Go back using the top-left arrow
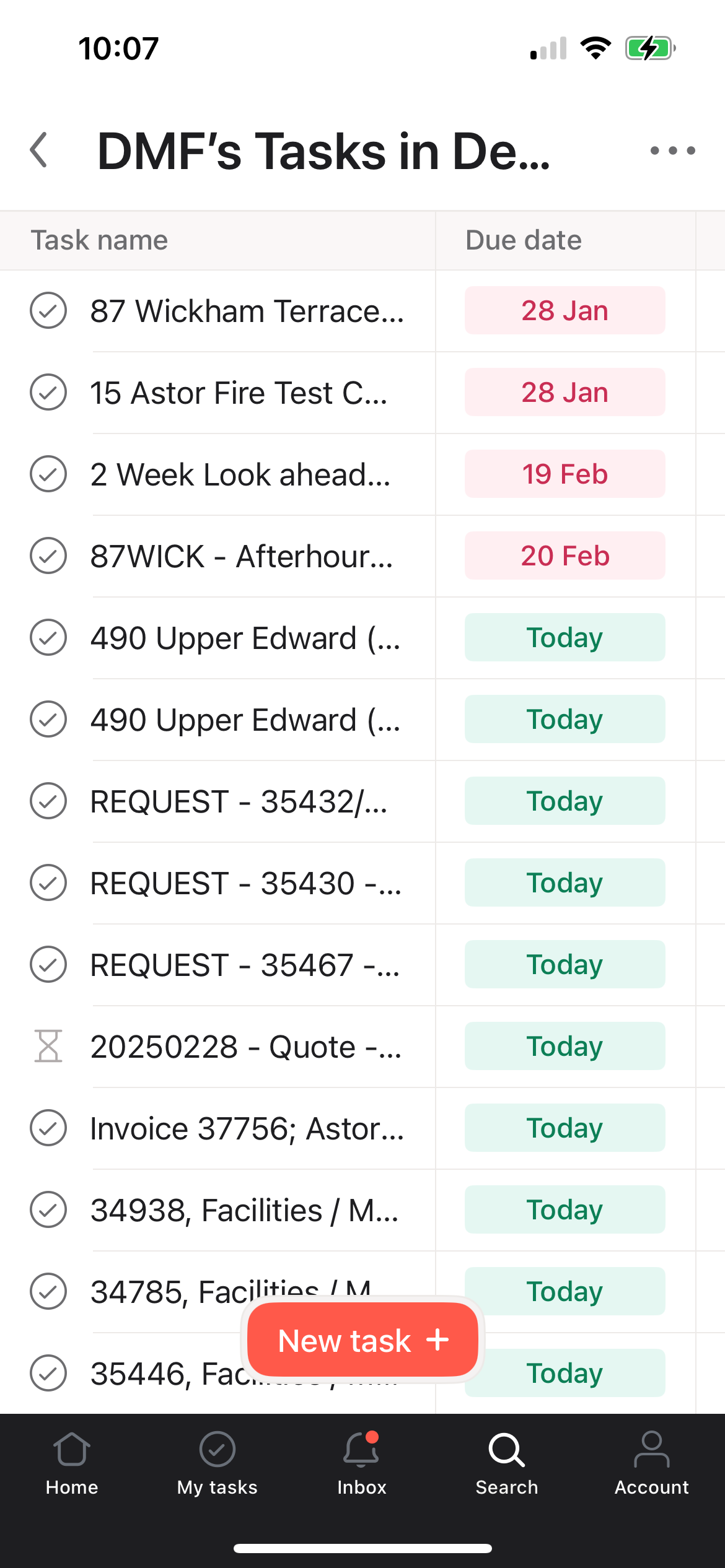The height and width of the screenshot is (1568, 725). click(38, 150)
